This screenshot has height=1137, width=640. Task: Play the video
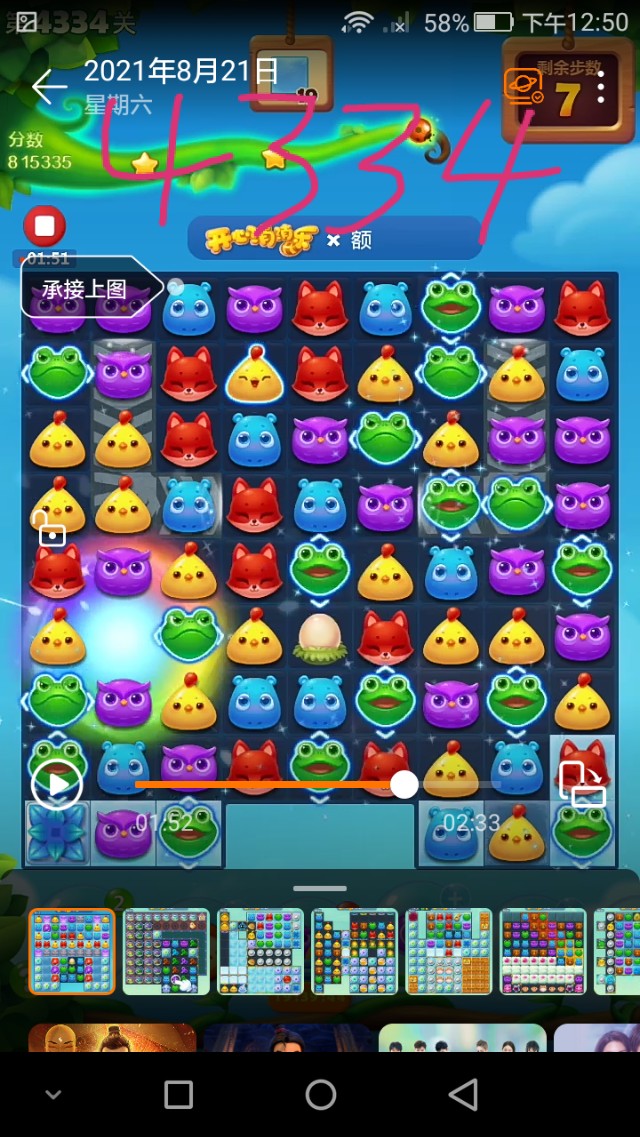point(56,785)
